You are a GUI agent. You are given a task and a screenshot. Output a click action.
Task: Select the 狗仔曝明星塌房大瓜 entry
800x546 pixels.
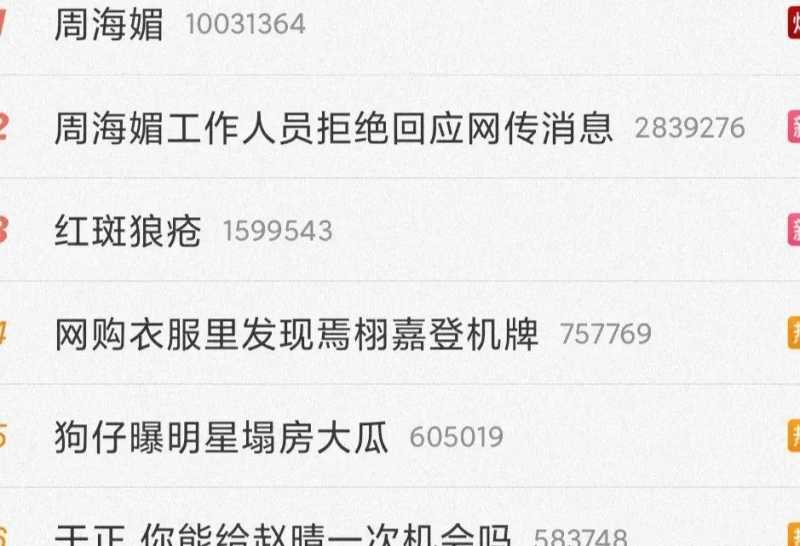coord(221,437)
